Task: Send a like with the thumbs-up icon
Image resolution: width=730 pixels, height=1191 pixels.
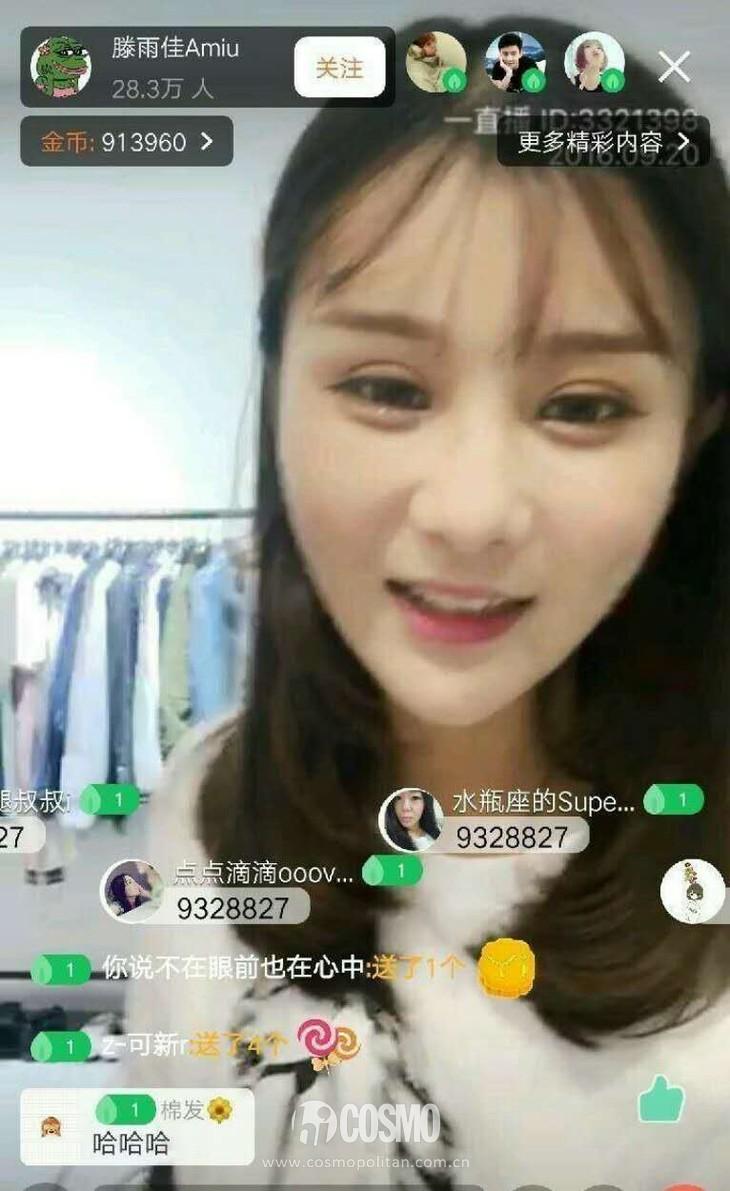Action: (x=661, y=1099)
